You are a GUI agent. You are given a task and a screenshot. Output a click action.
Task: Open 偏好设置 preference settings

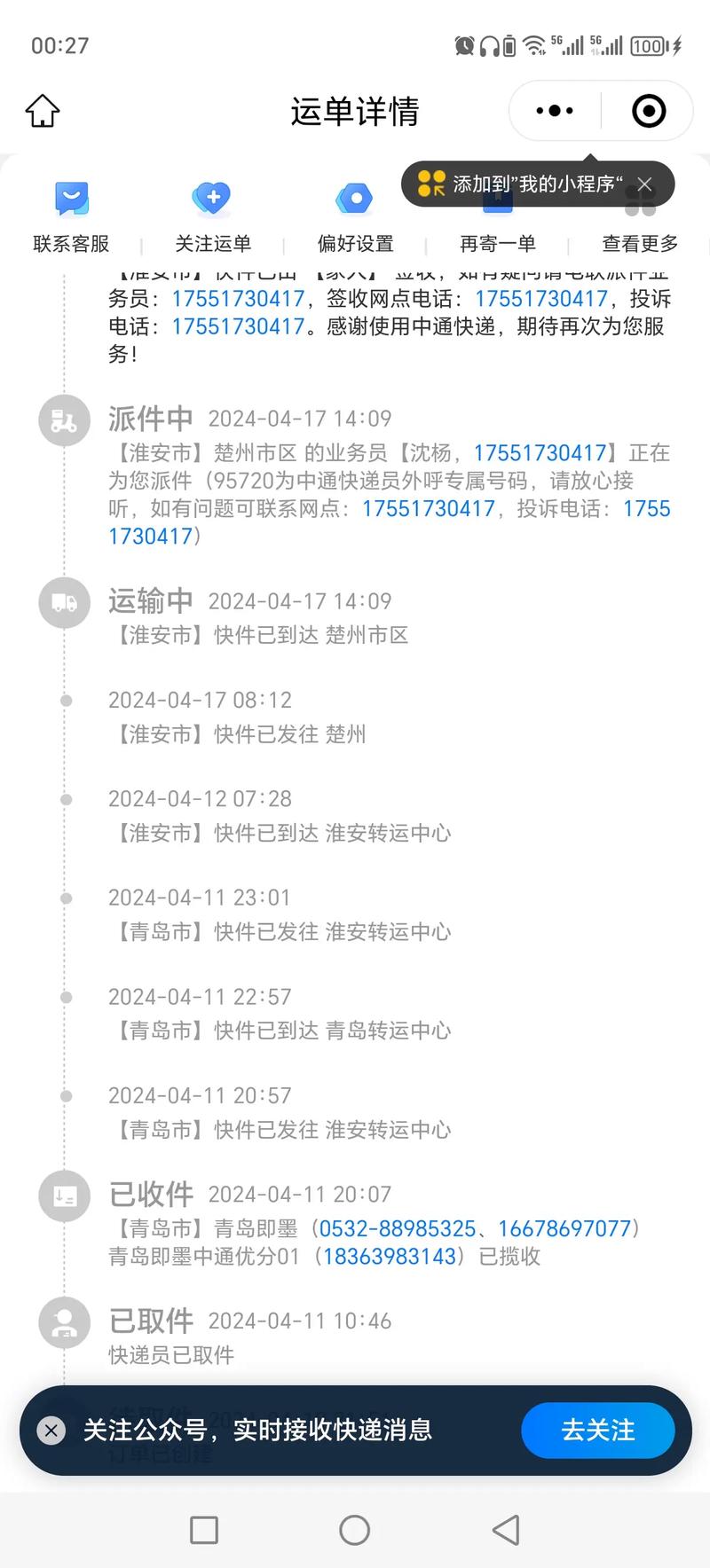pyautogui.click(x=354, y=213)
